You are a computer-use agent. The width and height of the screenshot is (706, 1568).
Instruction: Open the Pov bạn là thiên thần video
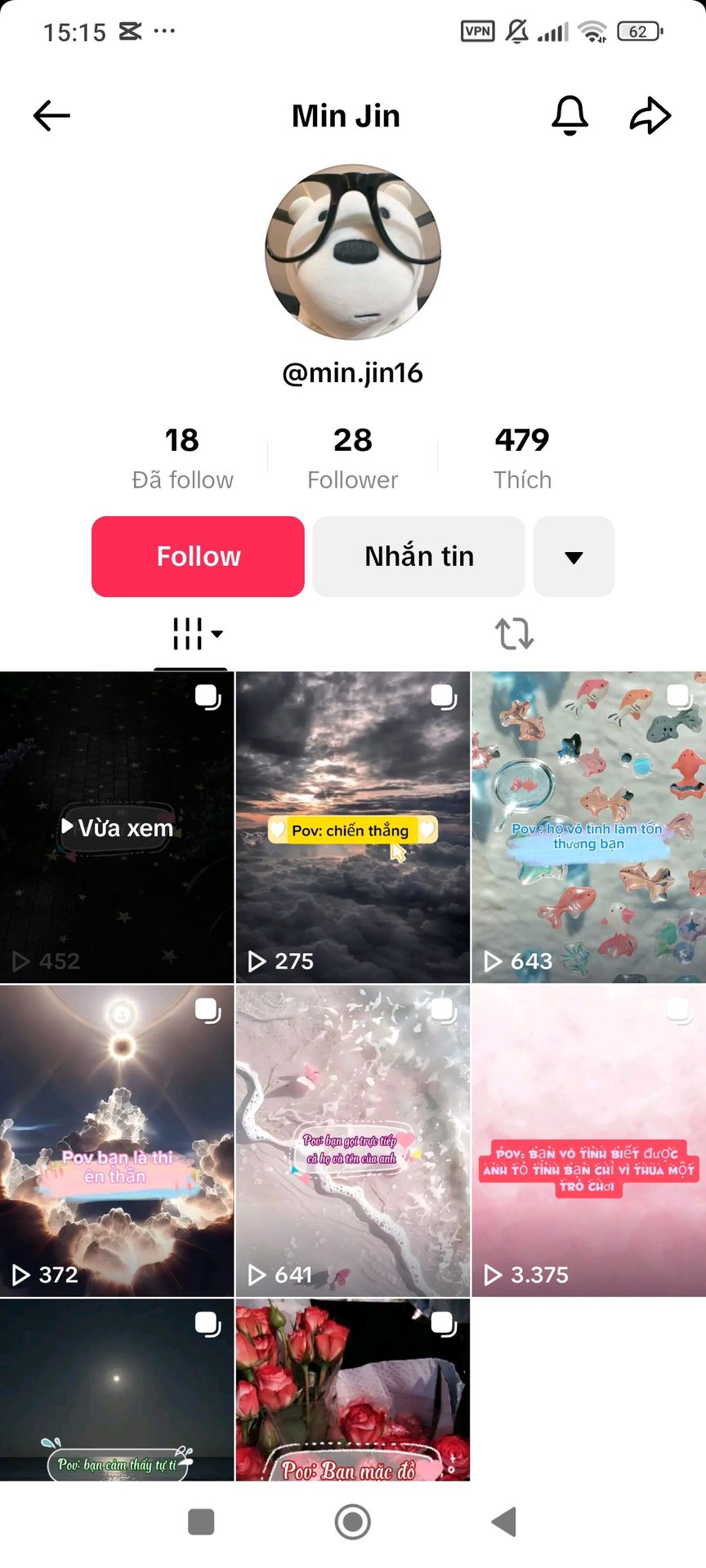click(117, 1141)
